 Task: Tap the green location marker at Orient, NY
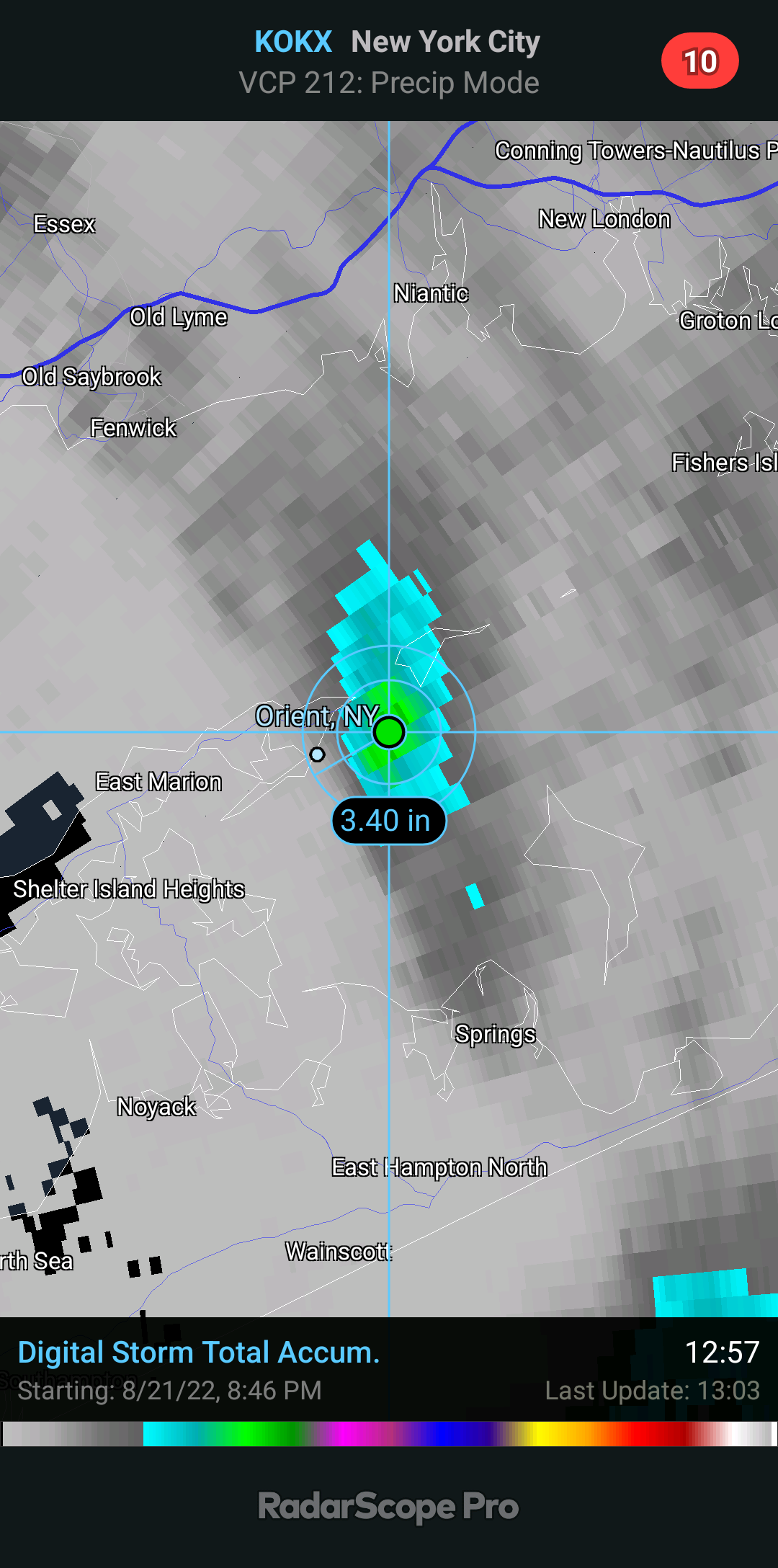389,732
